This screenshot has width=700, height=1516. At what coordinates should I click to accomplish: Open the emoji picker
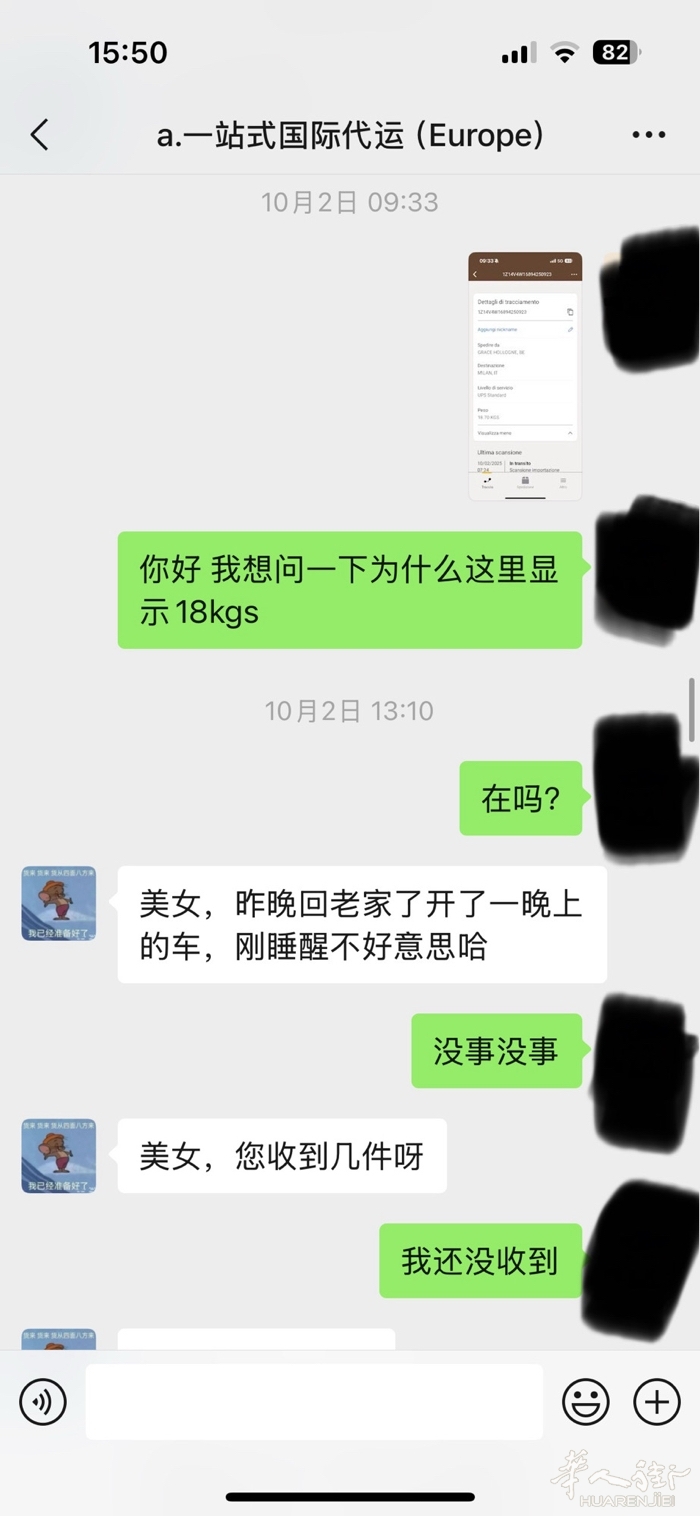[586, 1402]
